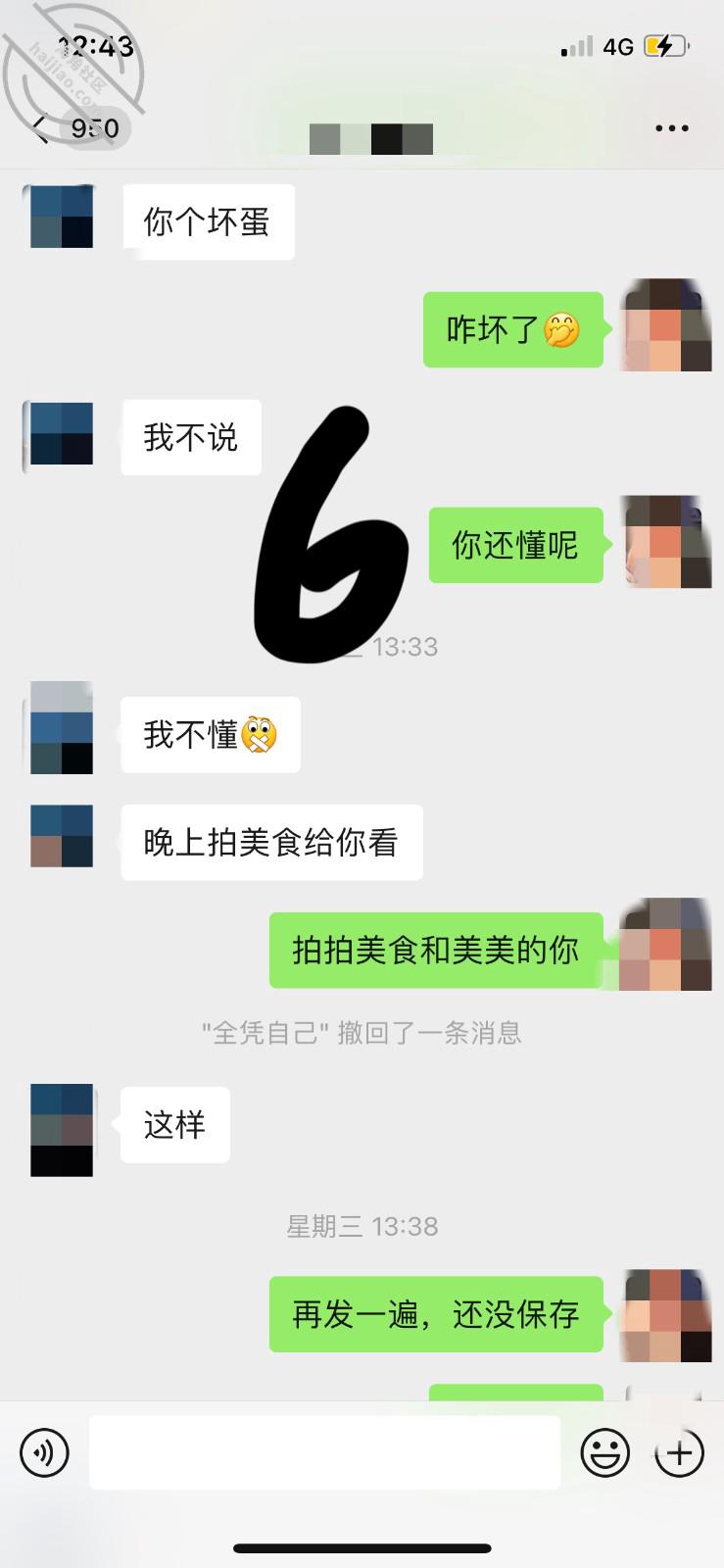724x1568 pixels.
Task: Open the three-dot chat info menu
Action: point(671,128)
